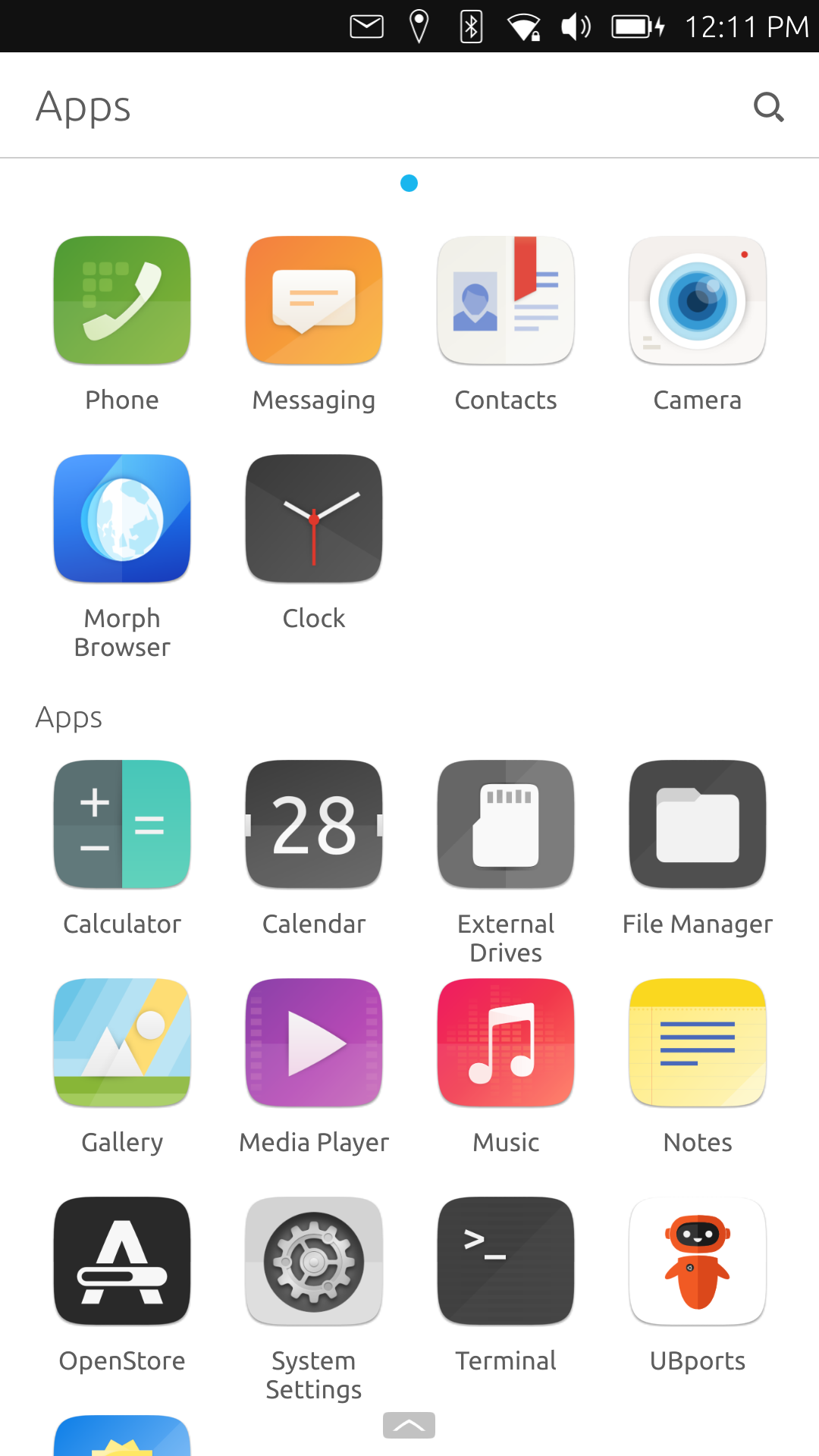This screenshot has height=1456, width=819.
Task: Open the Contacts app
Action: [505, 300]
